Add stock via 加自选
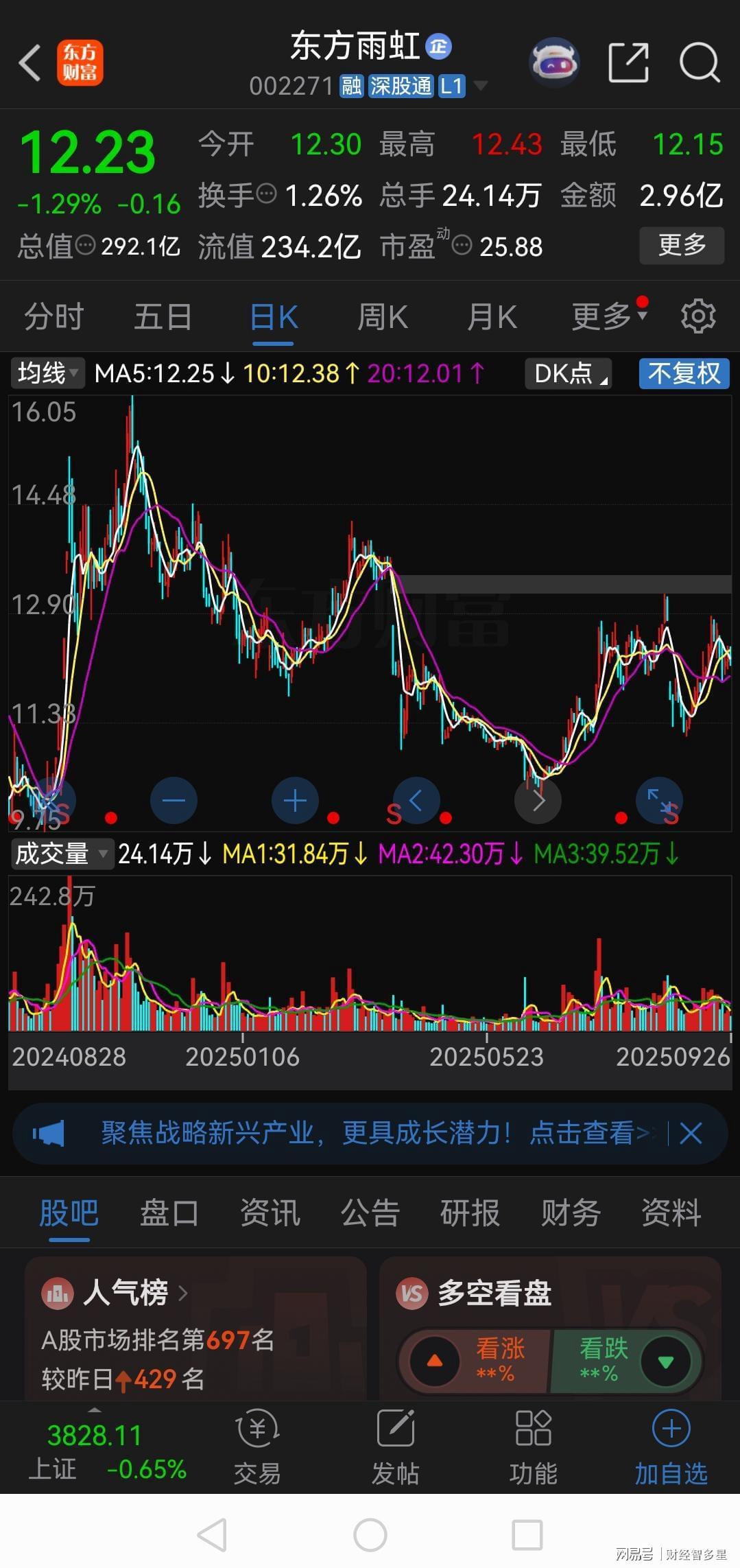This screenshot has width=740, height=1568. (670, 1445)
